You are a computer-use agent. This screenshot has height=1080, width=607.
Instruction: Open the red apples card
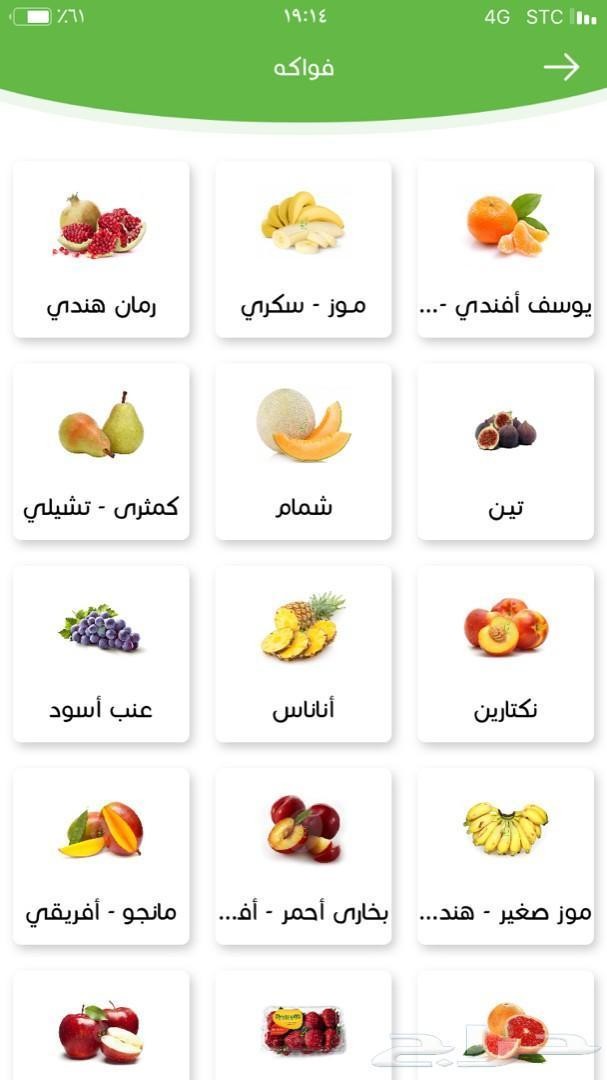click(101, 1028)
